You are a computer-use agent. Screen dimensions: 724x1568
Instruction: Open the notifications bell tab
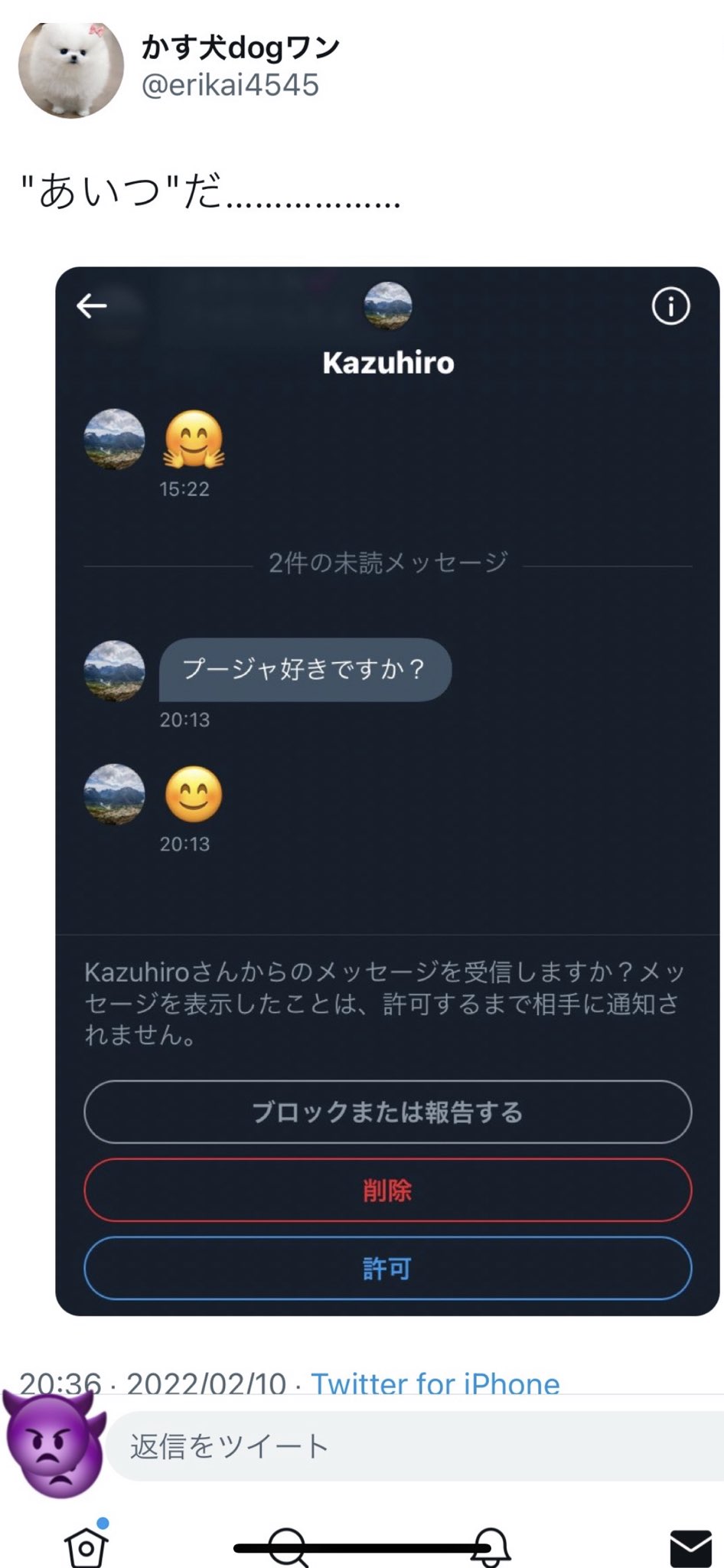[491, 1547]
